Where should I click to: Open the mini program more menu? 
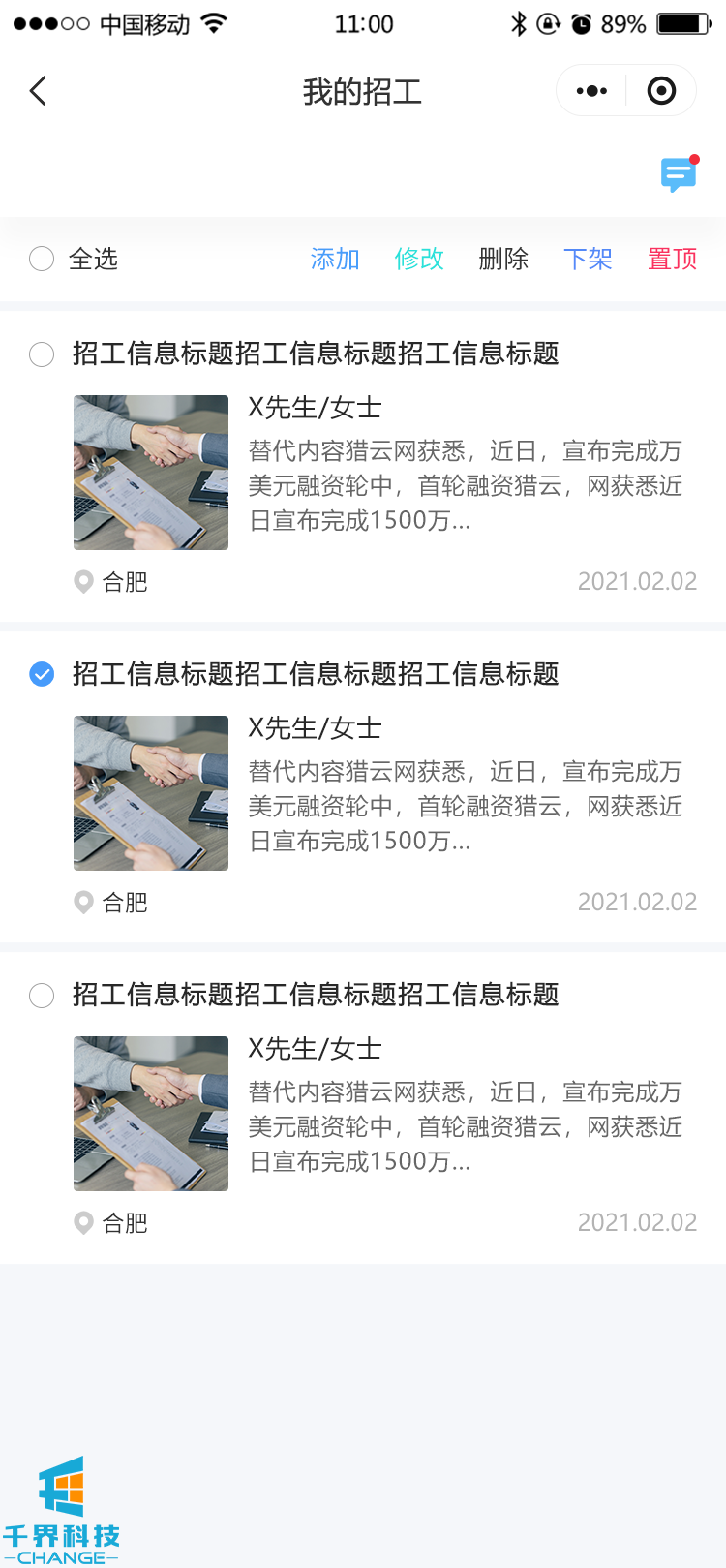[x=591, y=91]
